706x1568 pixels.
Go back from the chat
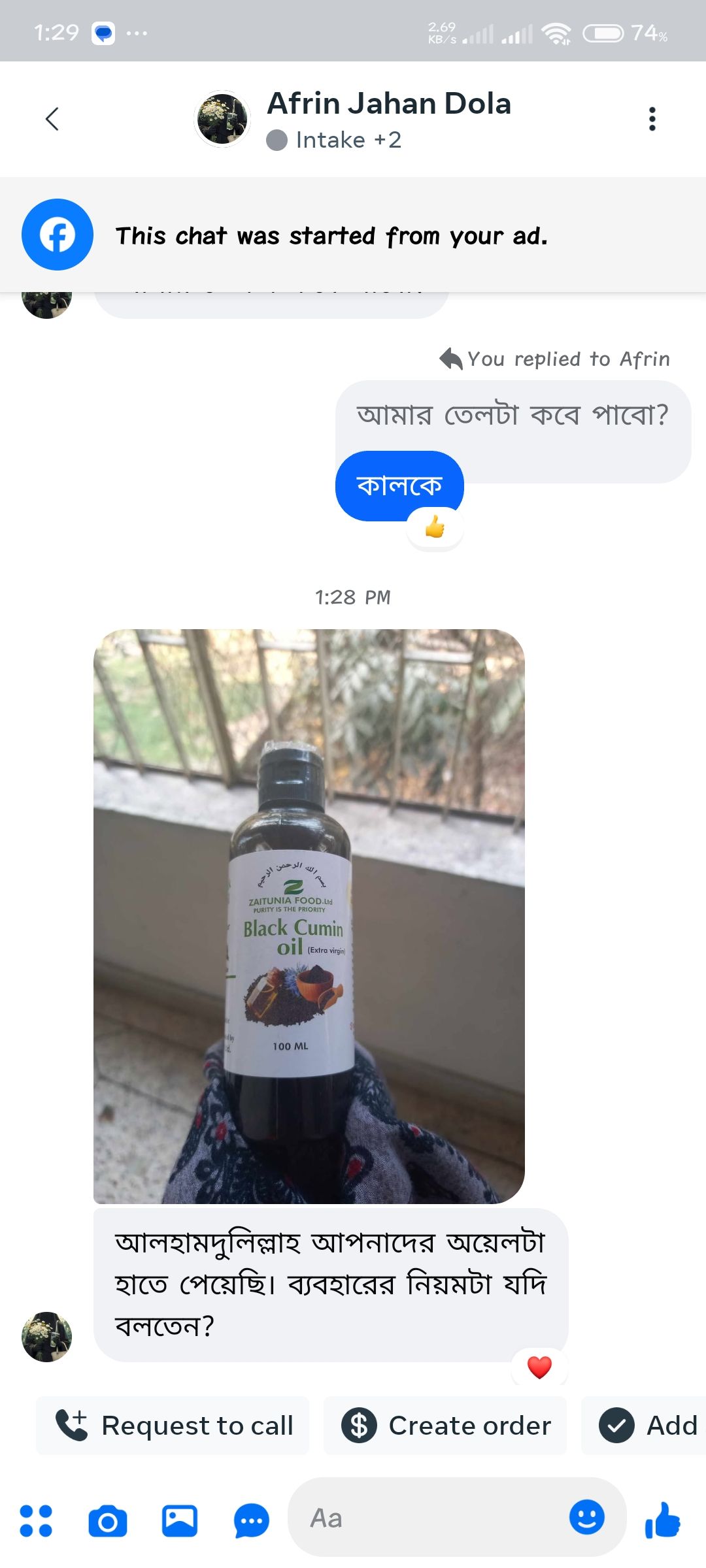(x=52, y=119)
